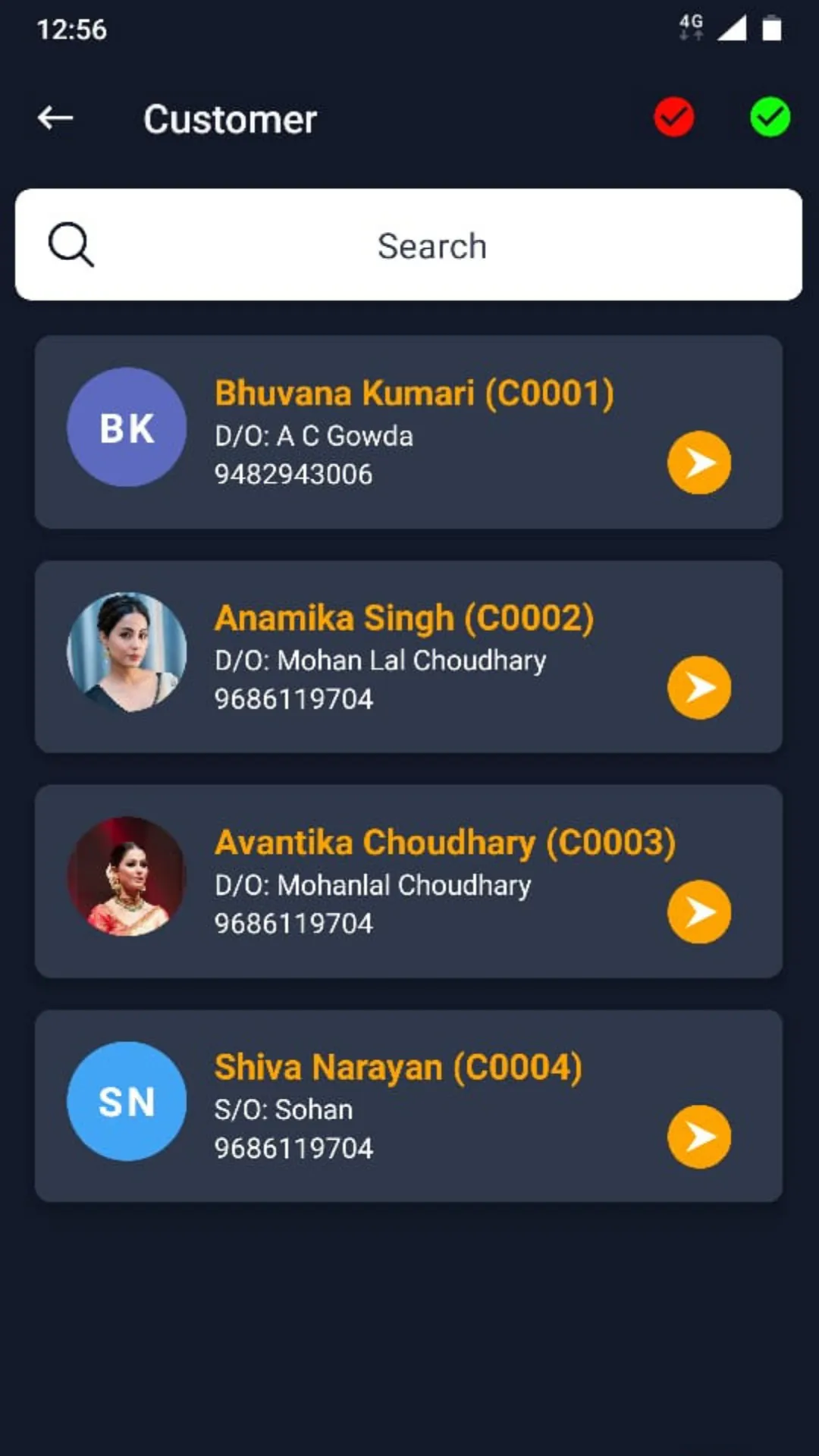
Task: Tap the arrow button for Anamika Singh
Action: pos(698,687)
